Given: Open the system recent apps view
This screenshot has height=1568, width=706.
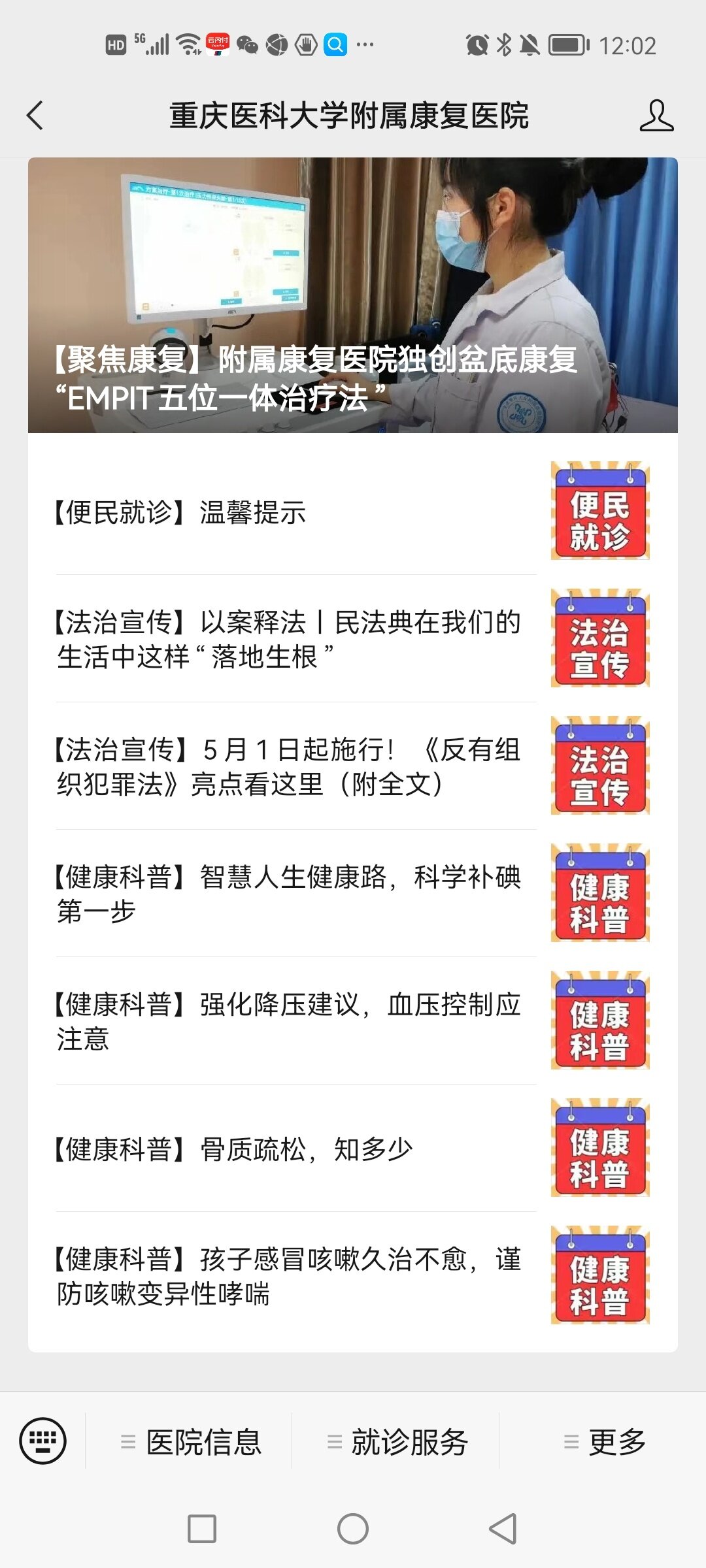Looking at the screenshot, I should (202, 1529).
